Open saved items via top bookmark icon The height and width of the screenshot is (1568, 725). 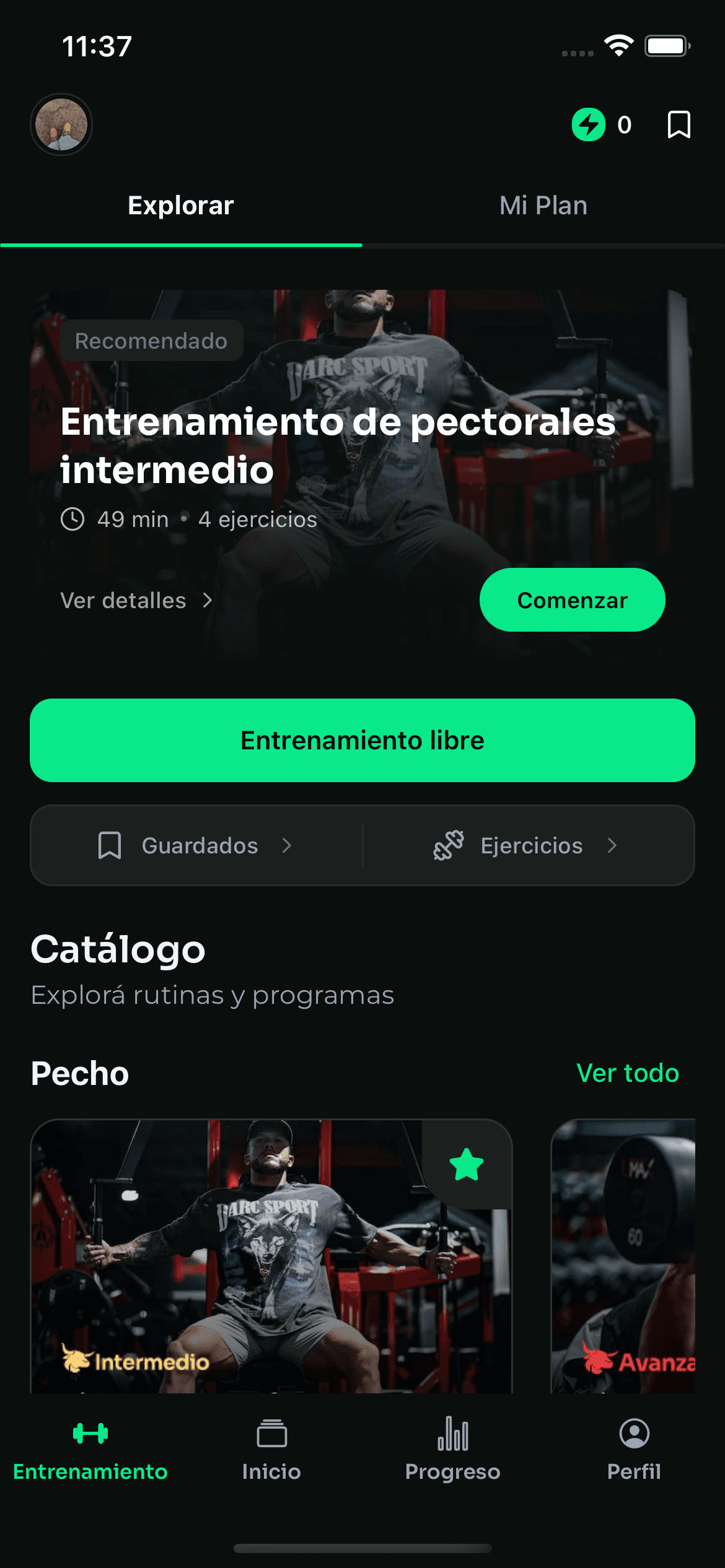(x=679, y=124)
